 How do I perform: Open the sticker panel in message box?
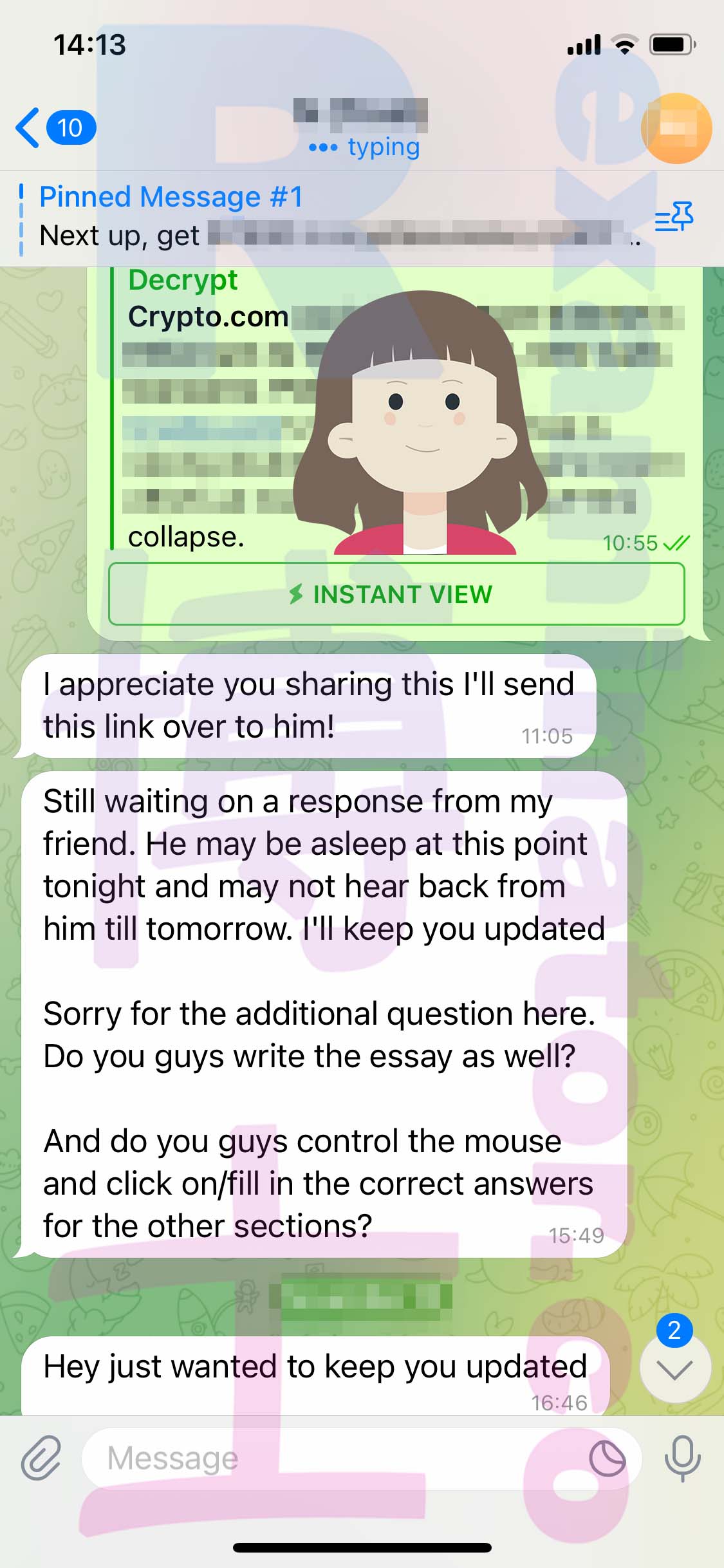coord(607,1458)
